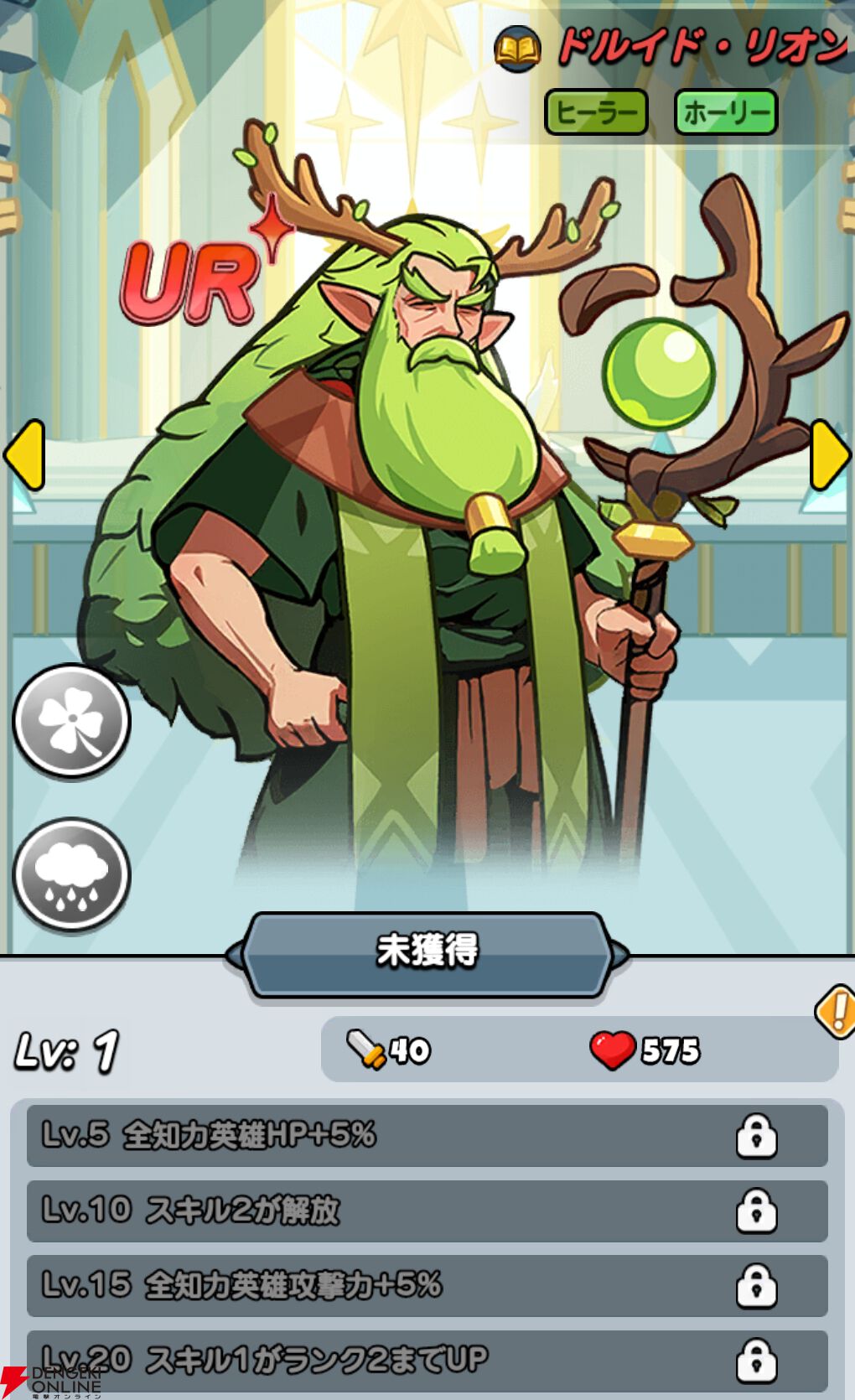Go to the next hero with right arrow
This screenshot has width=855, height=1400.
[x=830, y=455]
